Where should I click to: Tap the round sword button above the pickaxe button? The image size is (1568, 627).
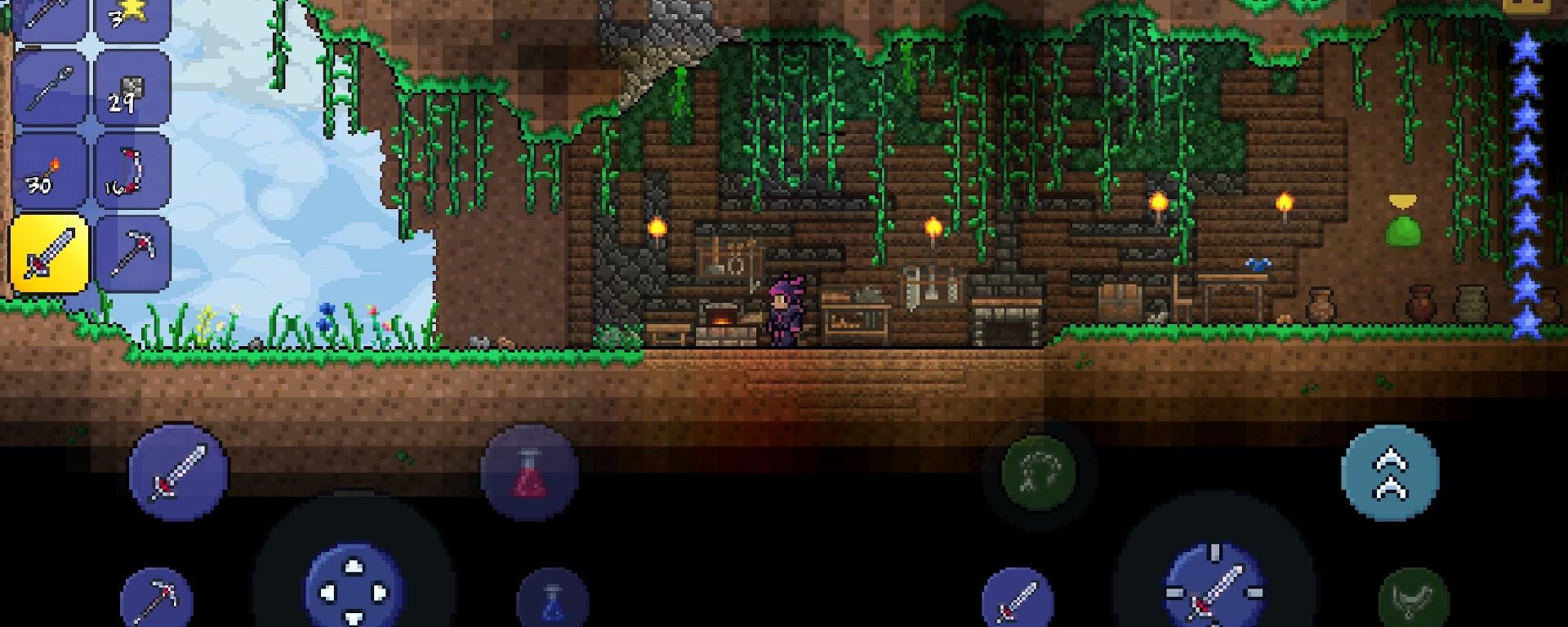pos(179,473)
